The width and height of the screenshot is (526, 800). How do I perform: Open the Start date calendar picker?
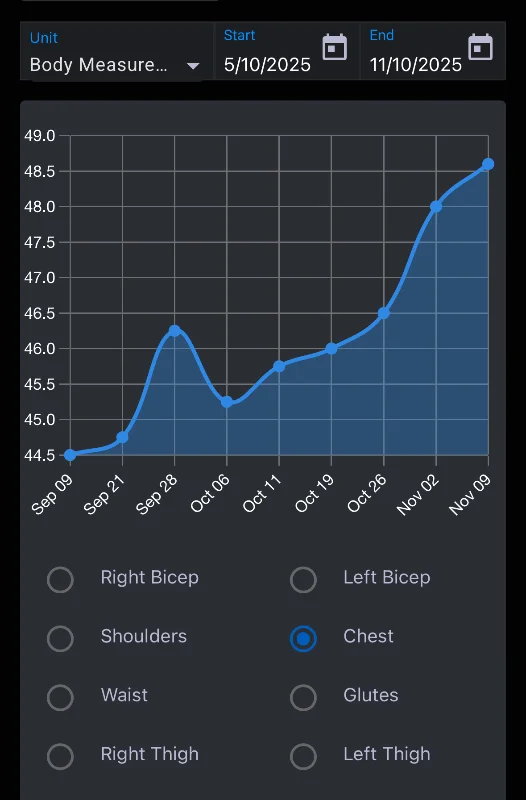[335, 47]
